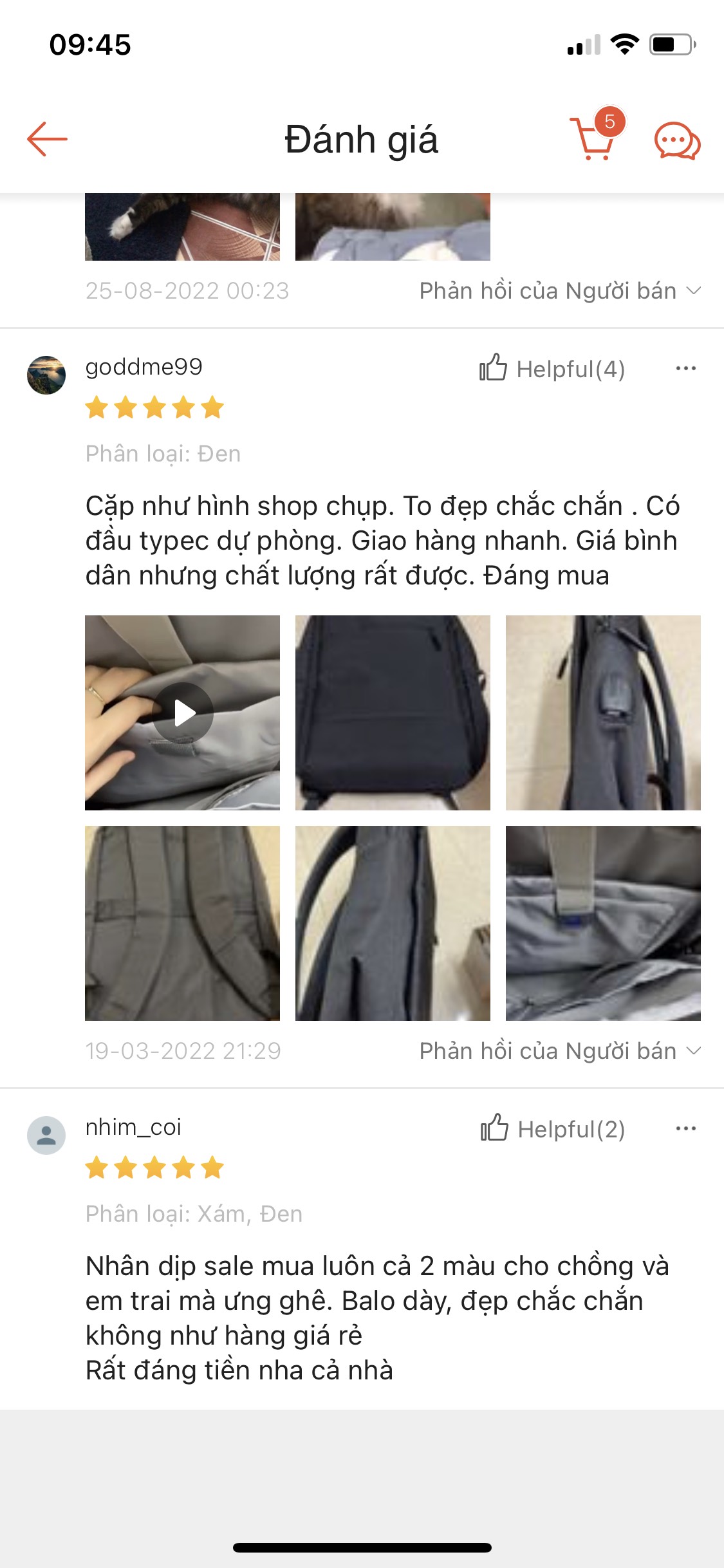Mark goddme99's review as helpful

(552, 369)
